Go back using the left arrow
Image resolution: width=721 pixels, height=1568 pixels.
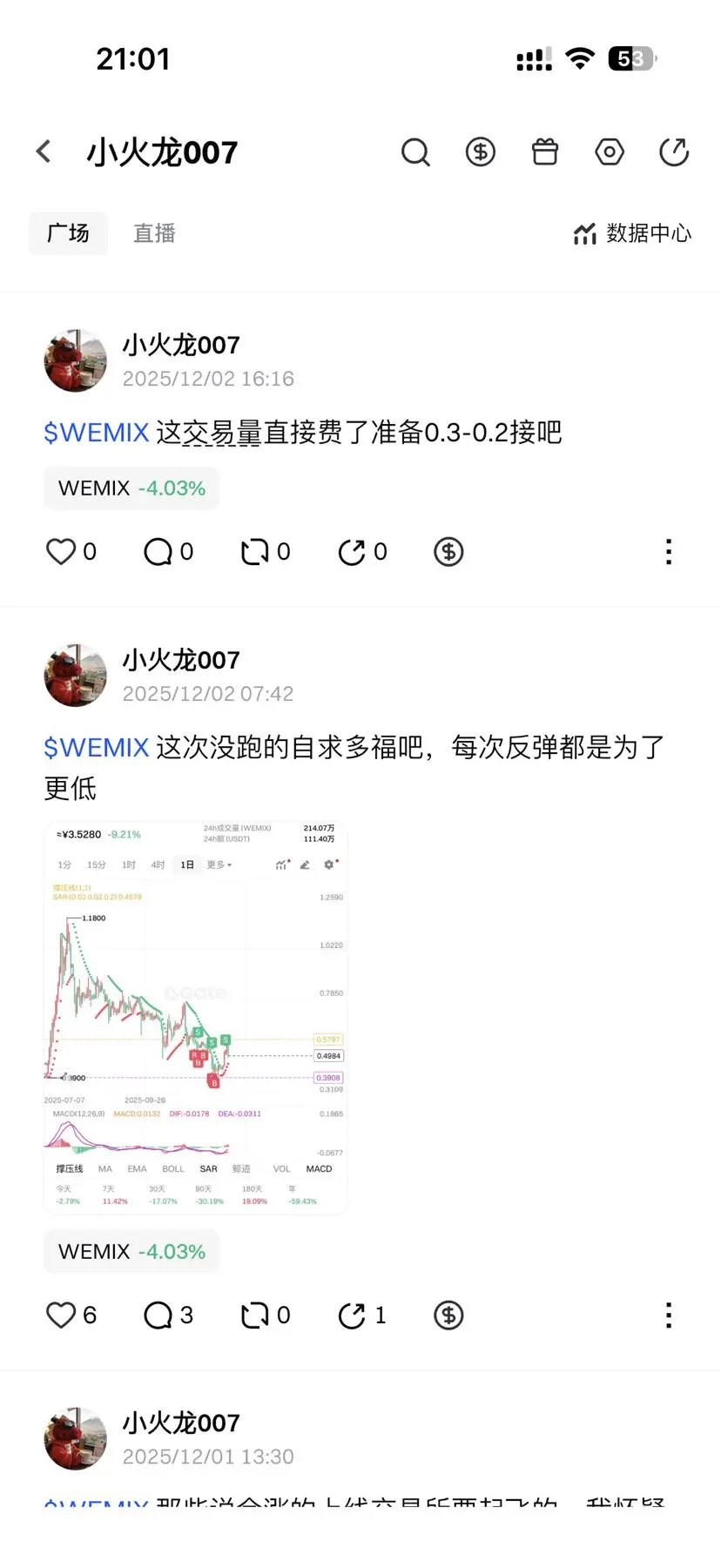click(44, 150)
